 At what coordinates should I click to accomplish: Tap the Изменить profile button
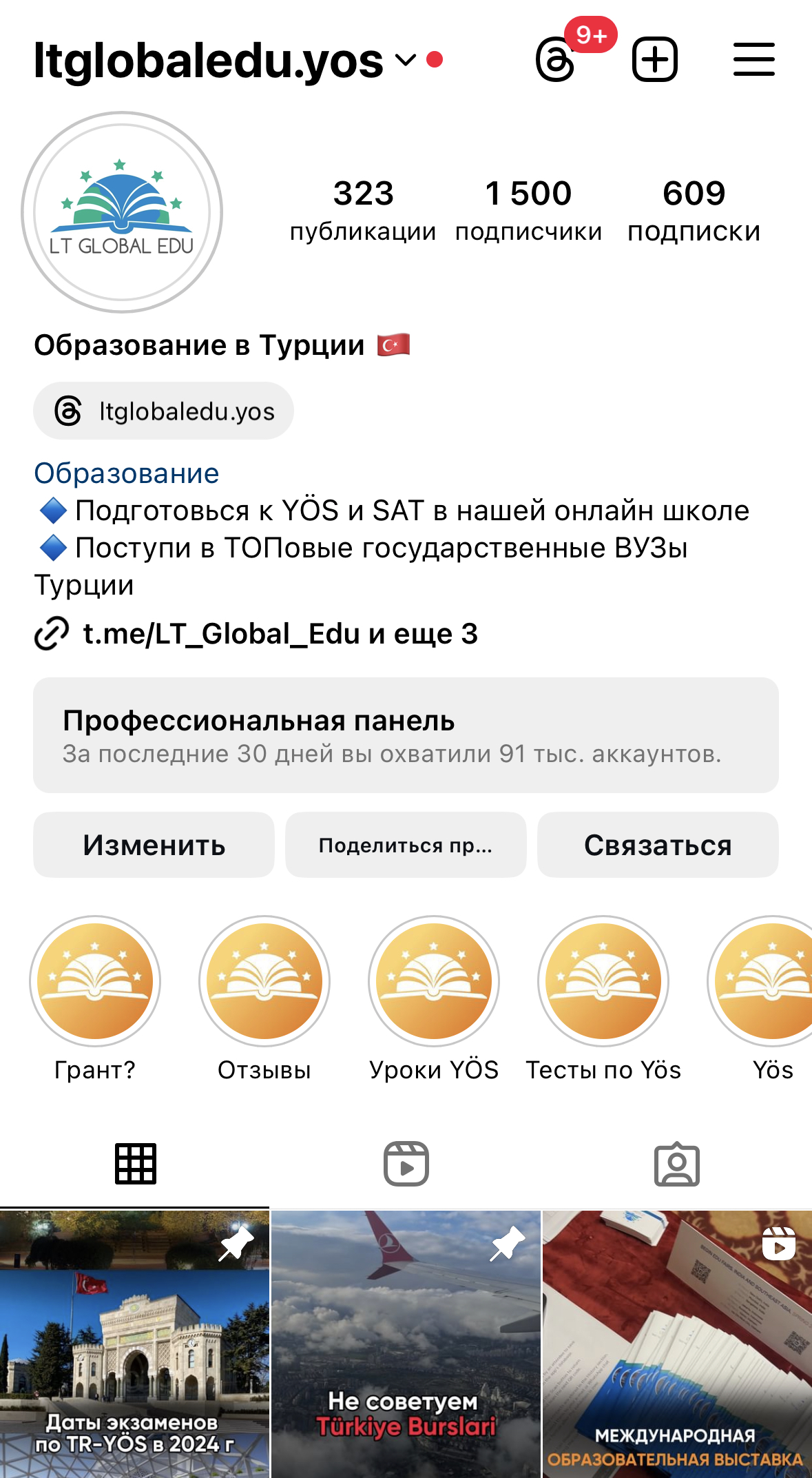point(154,845)
